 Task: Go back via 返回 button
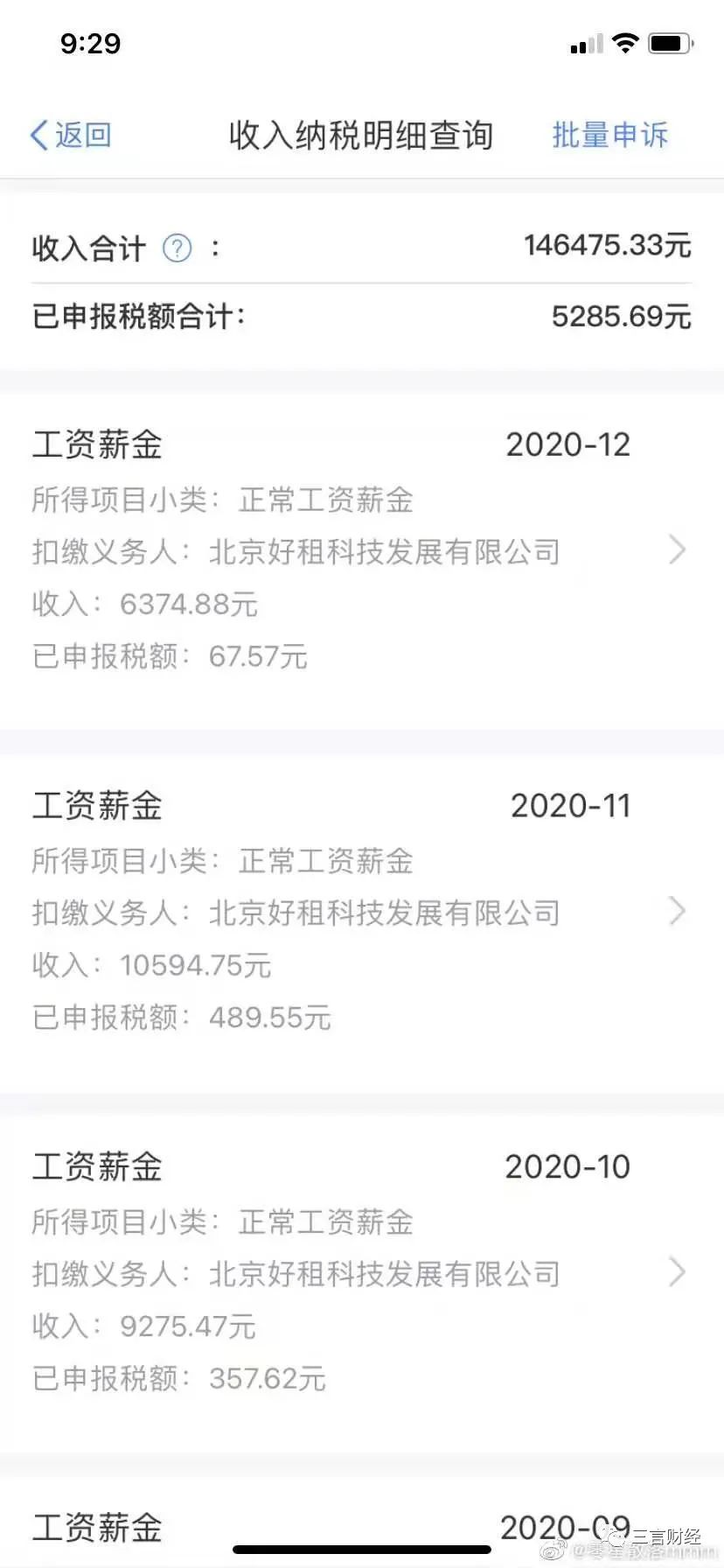click(x=71, y=136)
